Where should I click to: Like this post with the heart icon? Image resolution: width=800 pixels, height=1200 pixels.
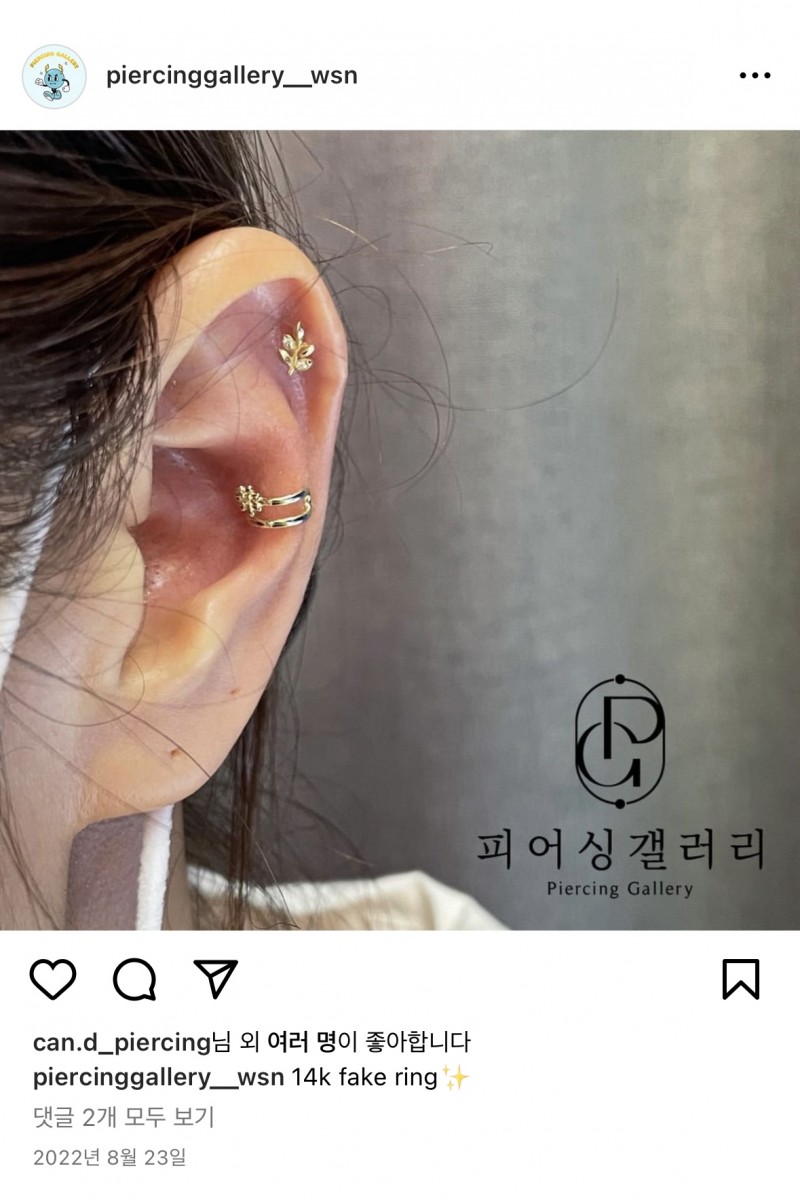point(53,979)
